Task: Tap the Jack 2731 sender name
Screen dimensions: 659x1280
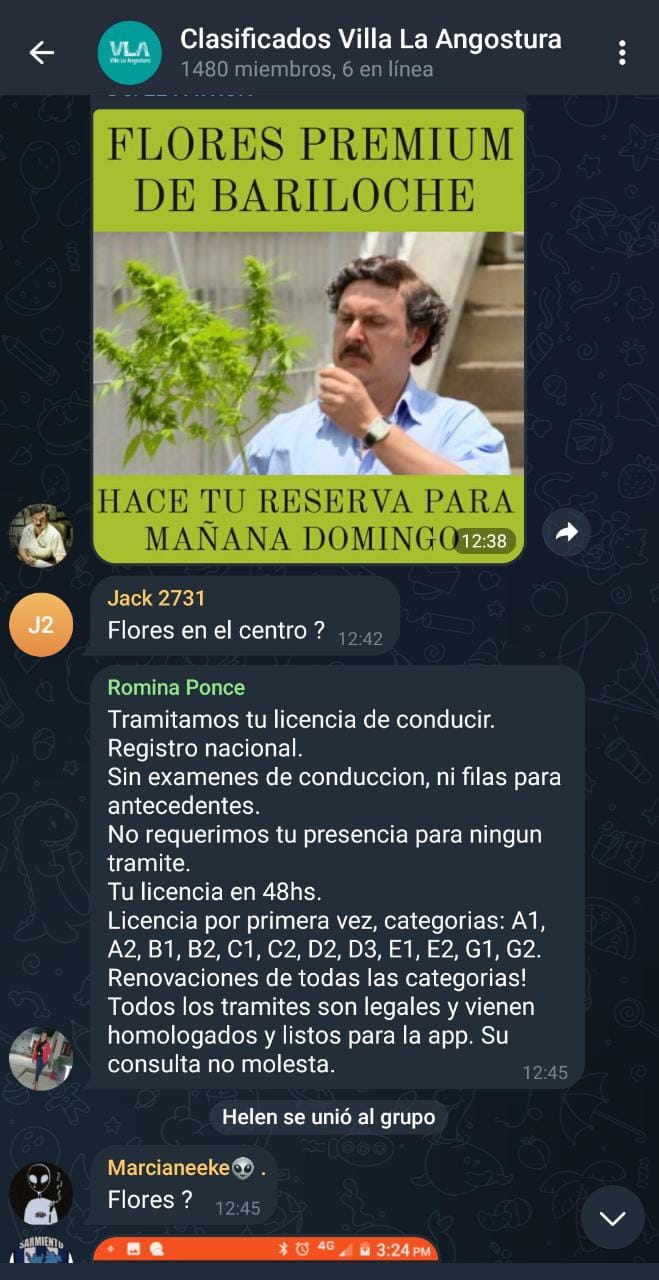Action: (156, 598)
